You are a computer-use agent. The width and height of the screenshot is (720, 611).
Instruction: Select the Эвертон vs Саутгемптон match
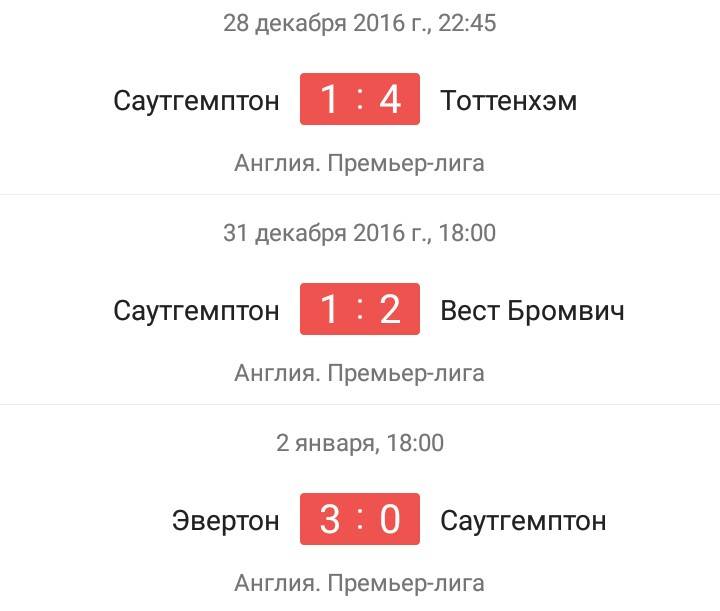[360, 520]
